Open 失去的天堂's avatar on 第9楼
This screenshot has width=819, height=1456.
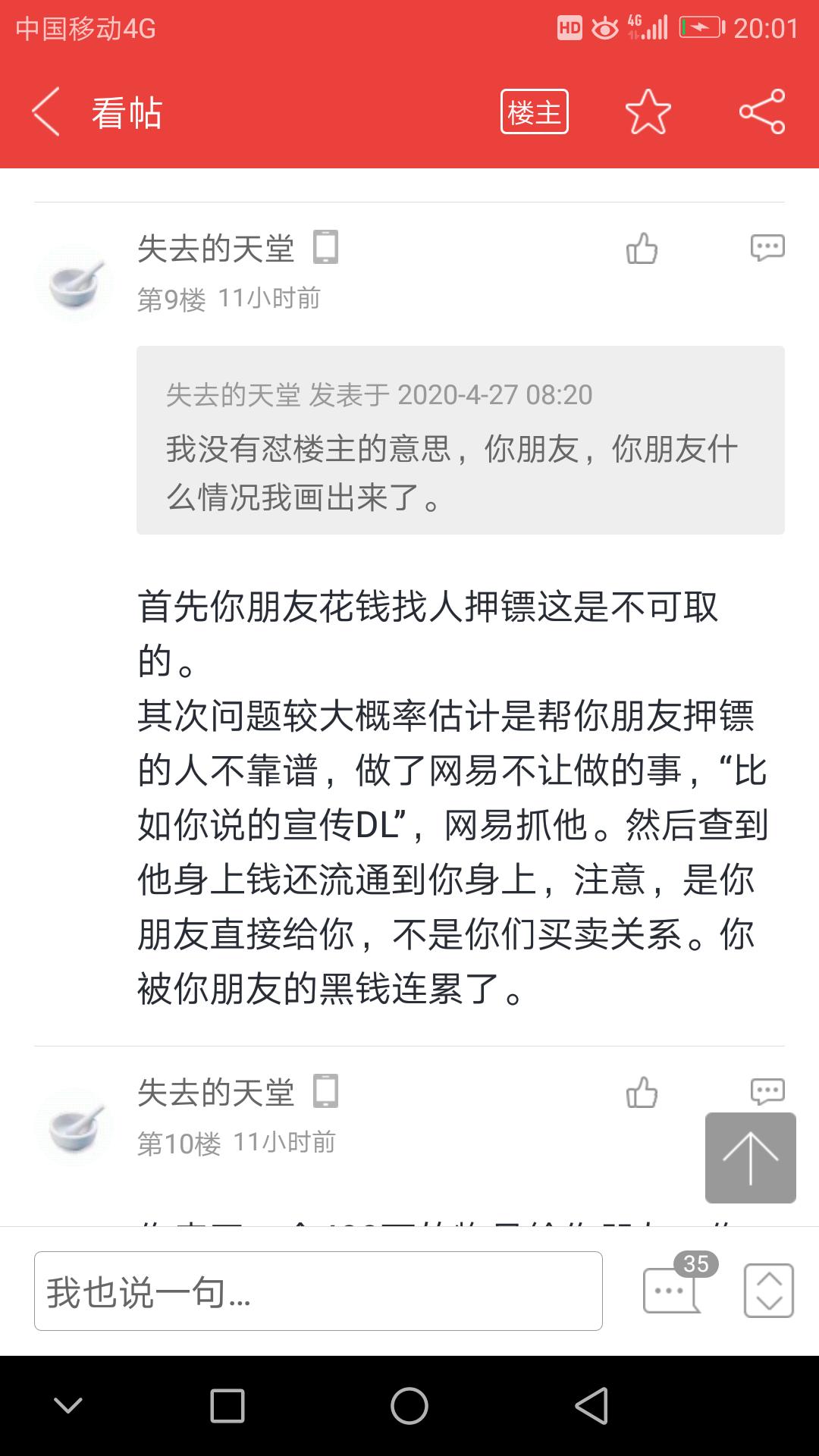click(x=74, y=284)
